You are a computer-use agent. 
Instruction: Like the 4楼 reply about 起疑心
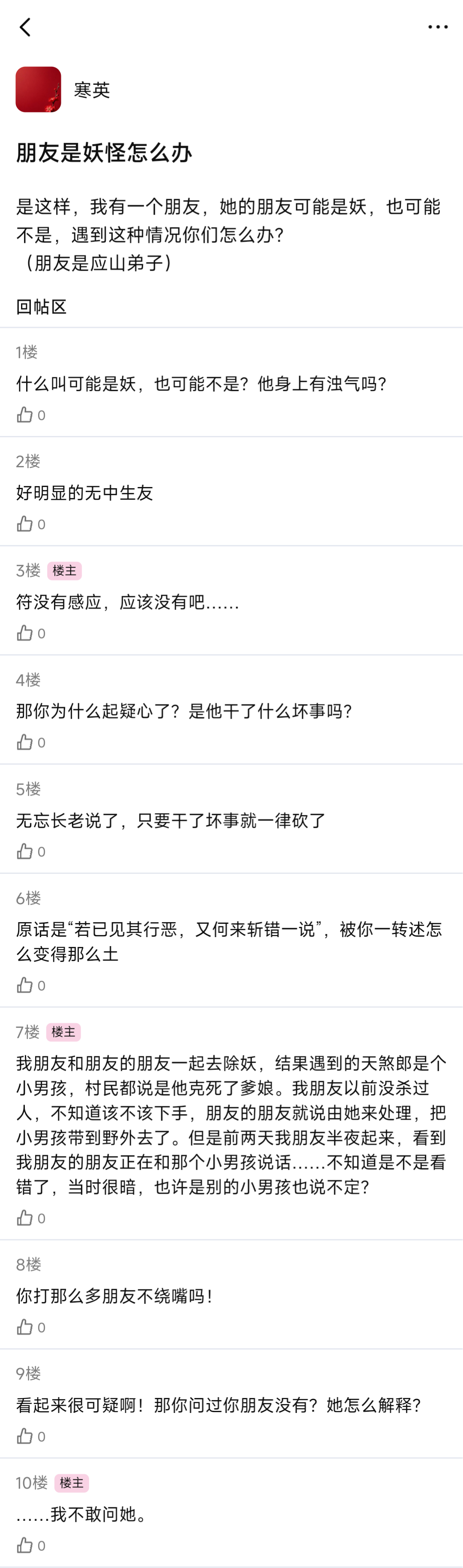[25, 742]
